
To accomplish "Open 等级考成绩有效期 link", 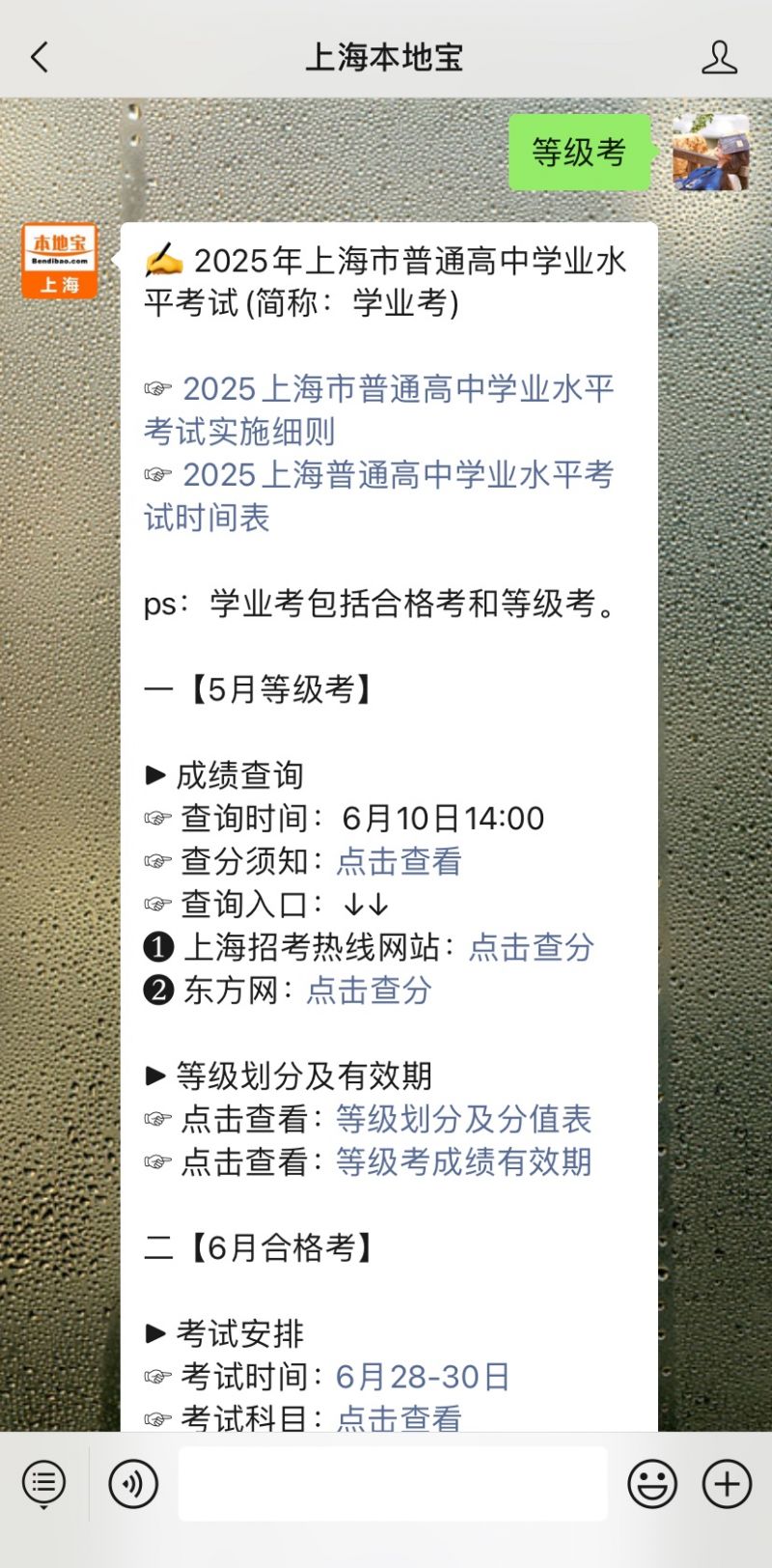I will click(x=463, y=1162).
